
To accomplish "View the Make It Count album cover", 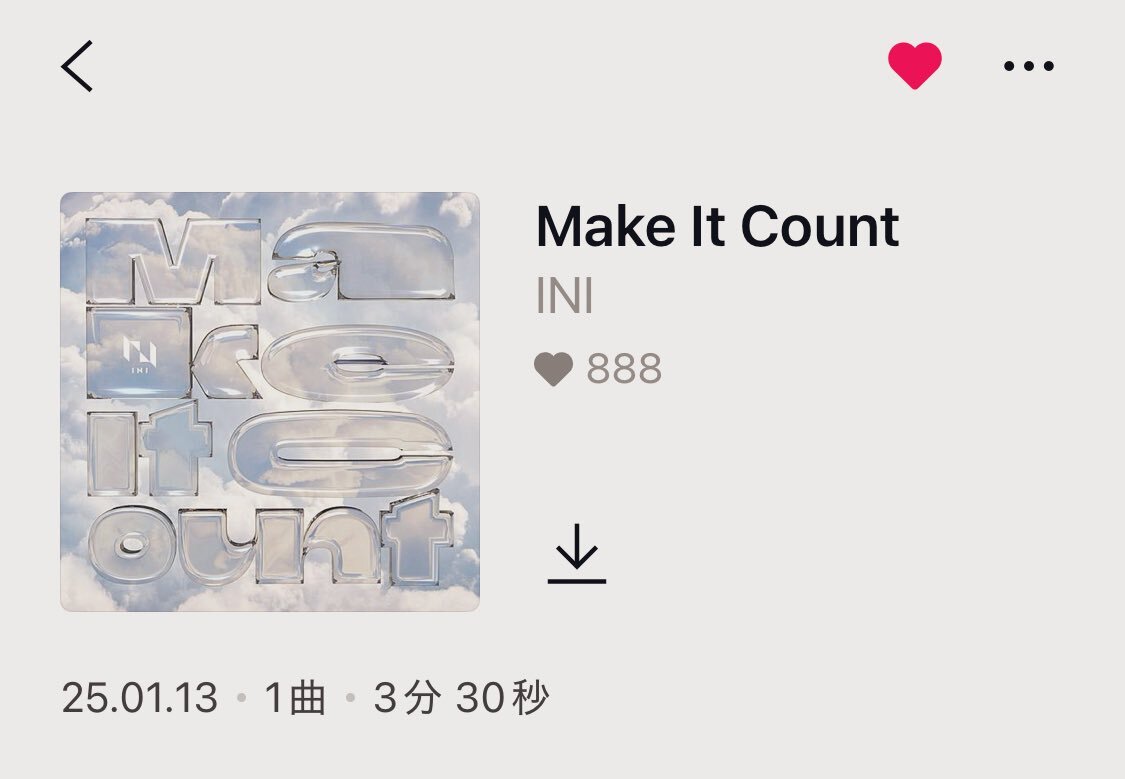I will [x=270, y=402].
